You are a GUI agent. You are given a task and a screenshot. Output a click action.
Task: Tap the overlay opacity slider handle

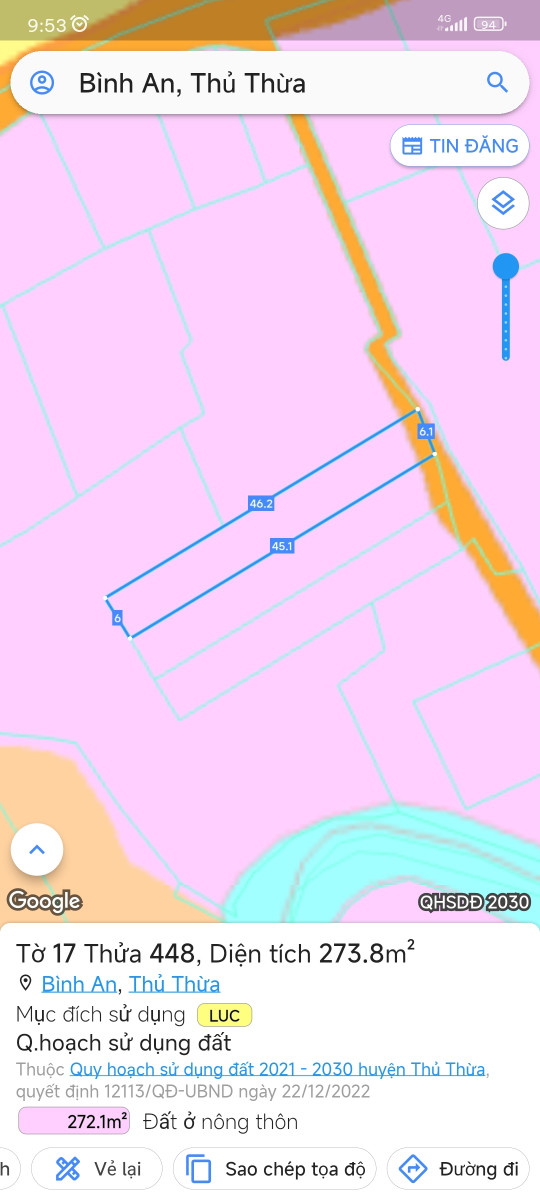[x=506, y=267]
